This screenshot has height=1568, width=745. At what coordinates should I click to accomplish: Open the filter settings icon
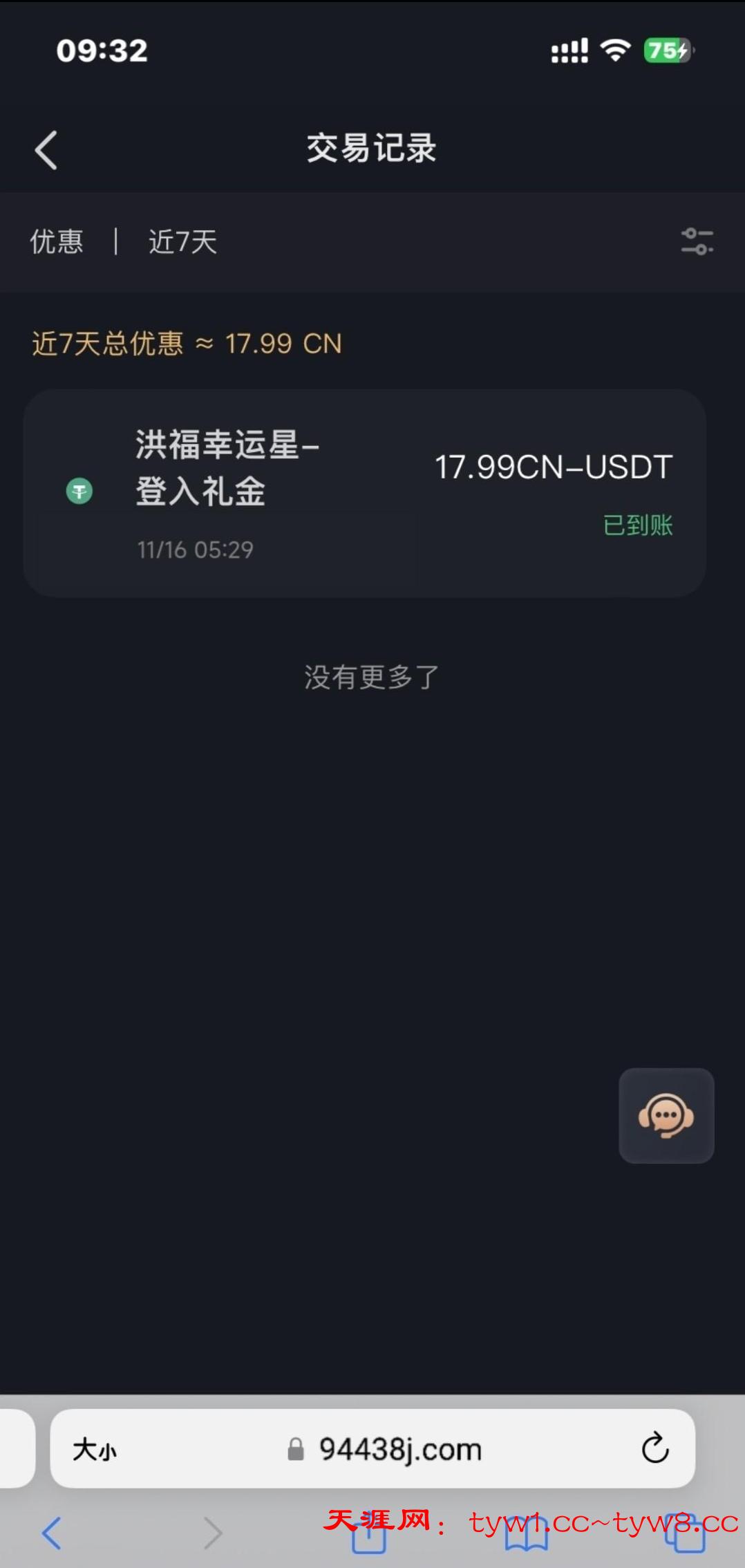(697, 242)
